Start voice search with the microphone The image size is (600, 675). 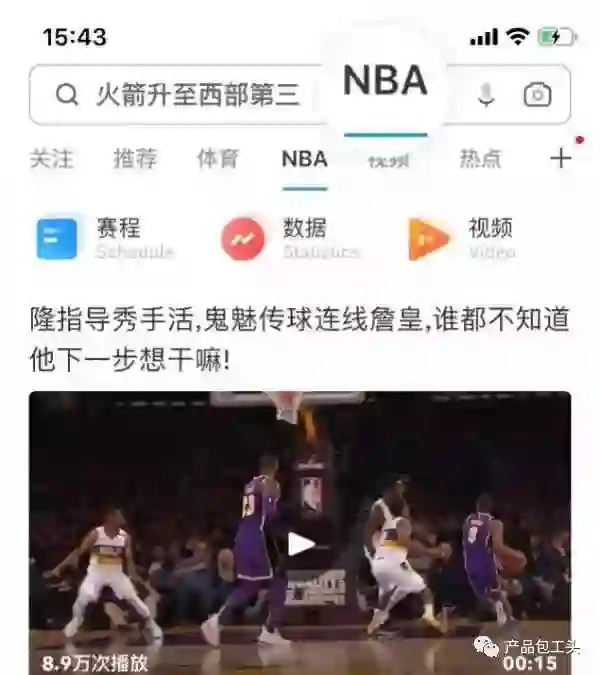[486, 95]
